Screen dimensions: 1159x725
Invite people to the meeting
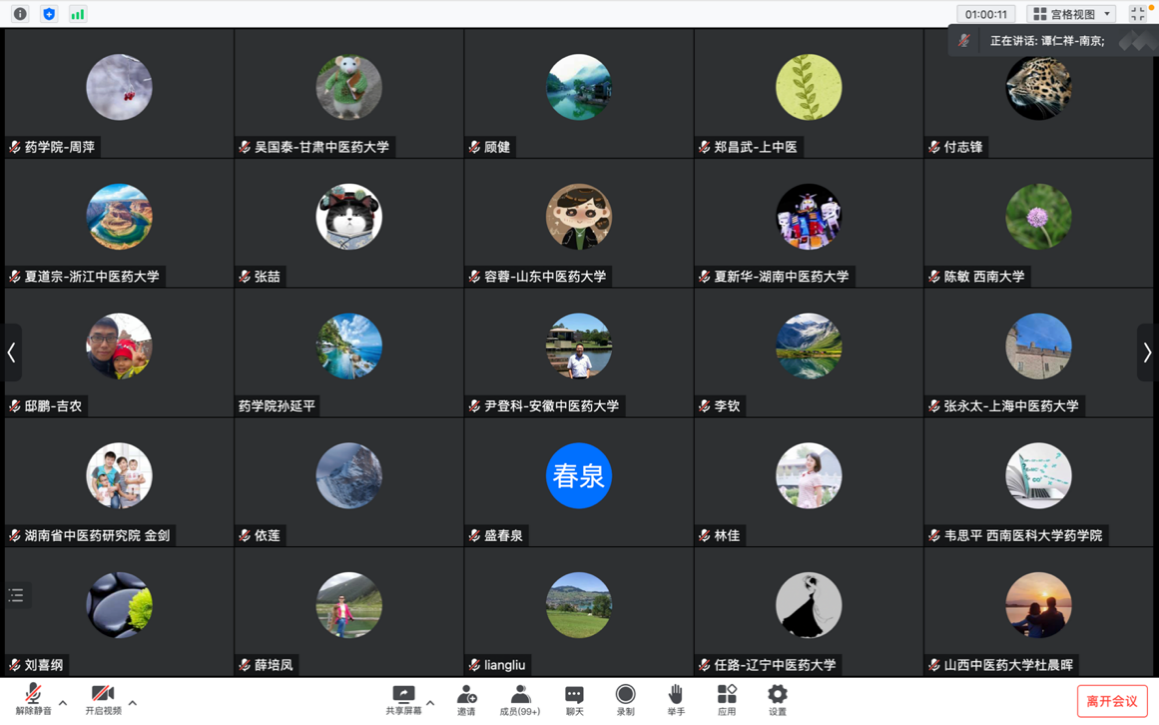click(x=466, y=699)
